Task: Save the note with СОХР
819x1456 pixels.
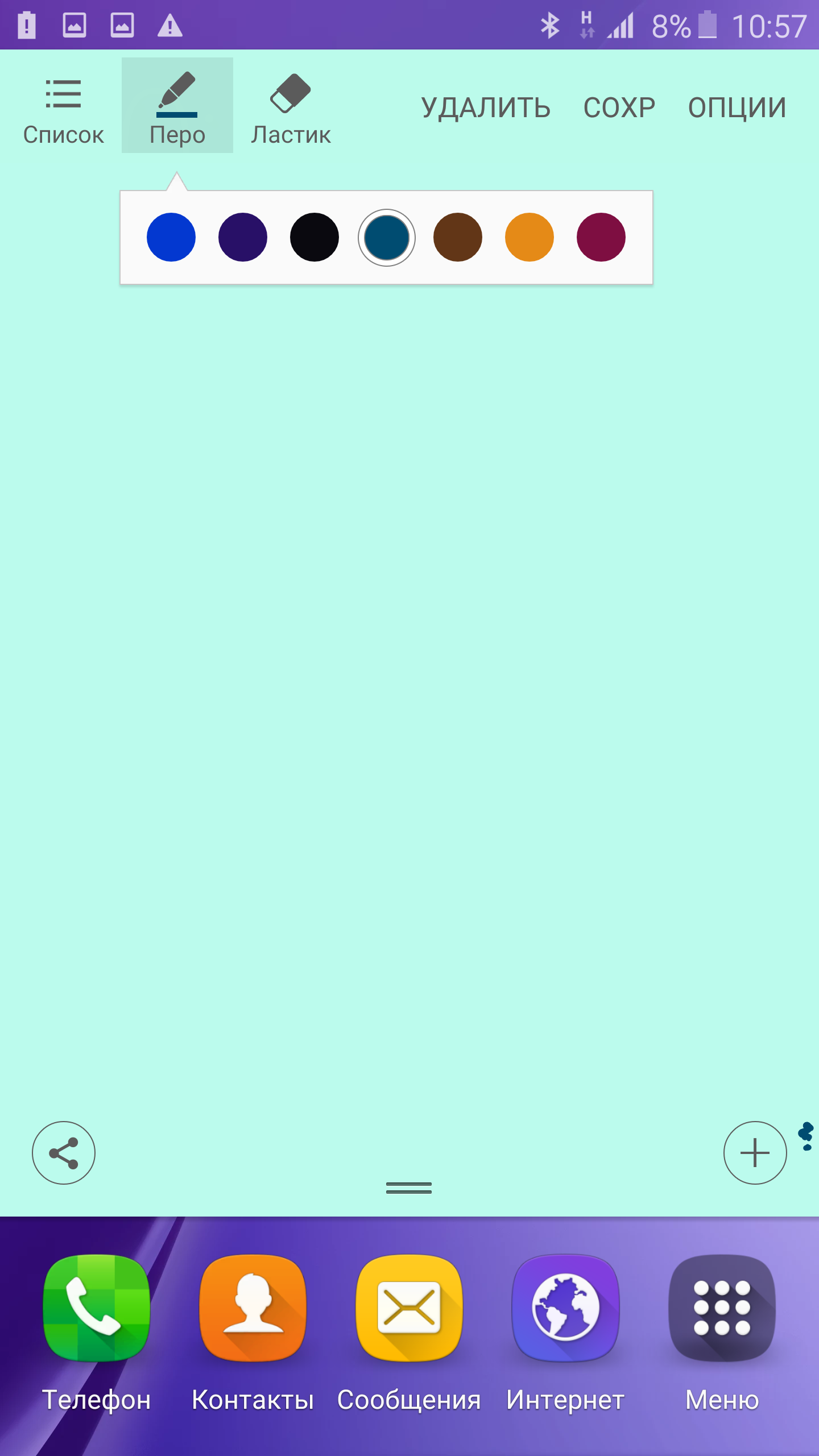Action: point(619,108)
